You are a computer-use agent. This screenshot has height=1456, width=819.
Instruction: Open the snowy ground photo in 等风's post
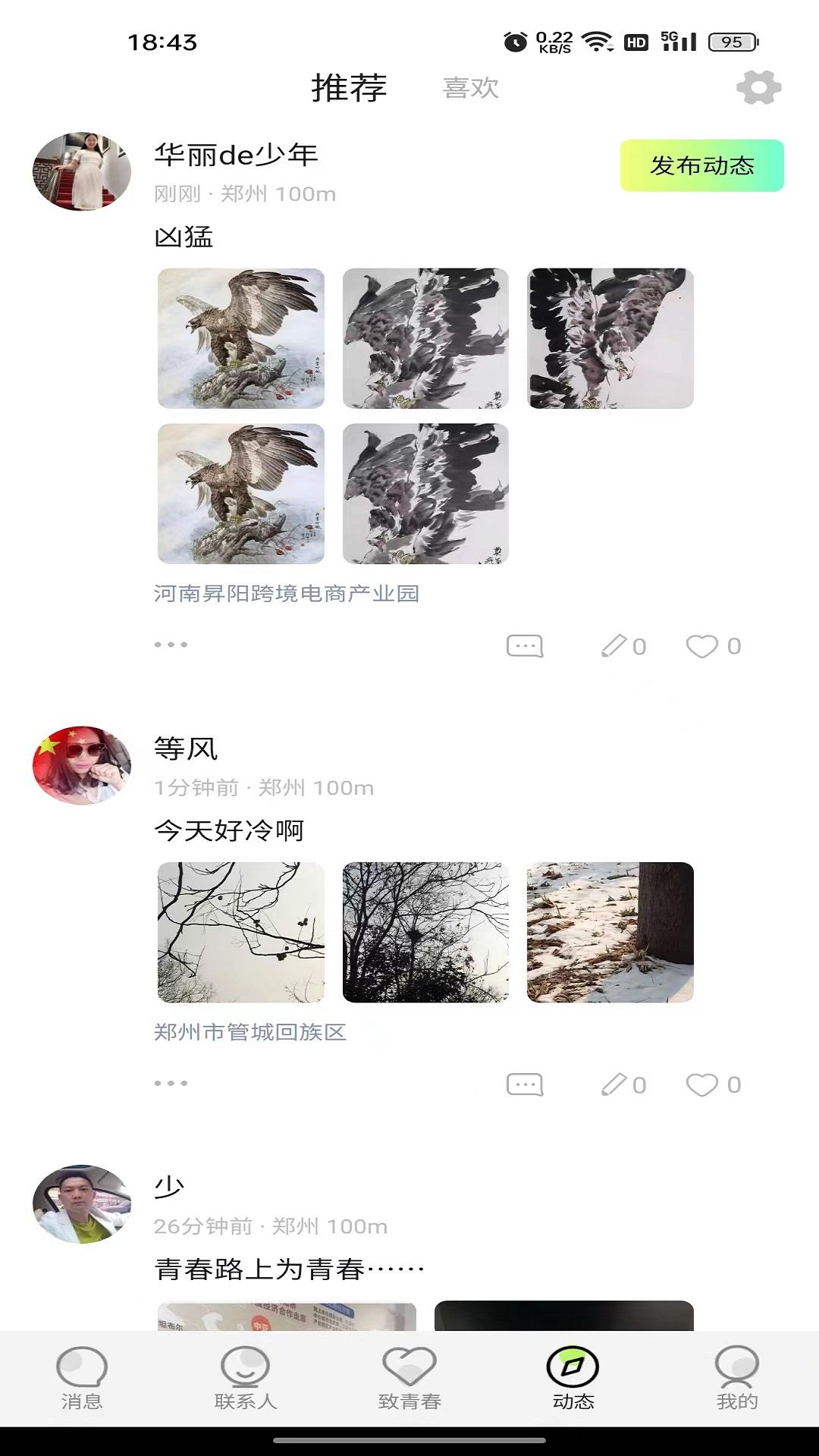pyautogui.click(x=610, y=932)
